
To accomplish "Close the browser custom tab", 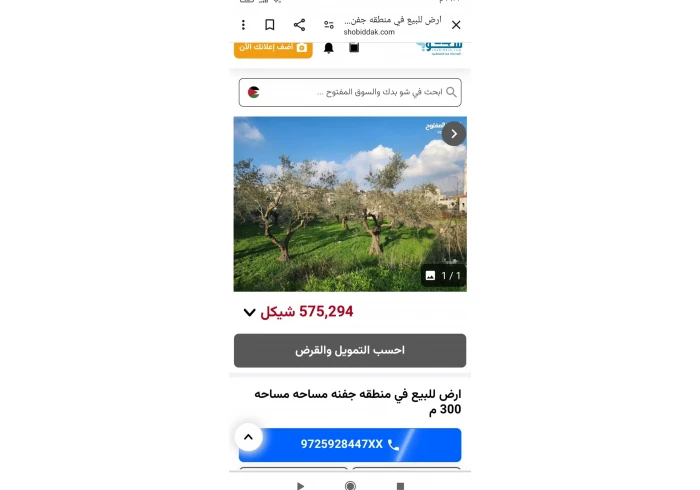I will 456,25.
